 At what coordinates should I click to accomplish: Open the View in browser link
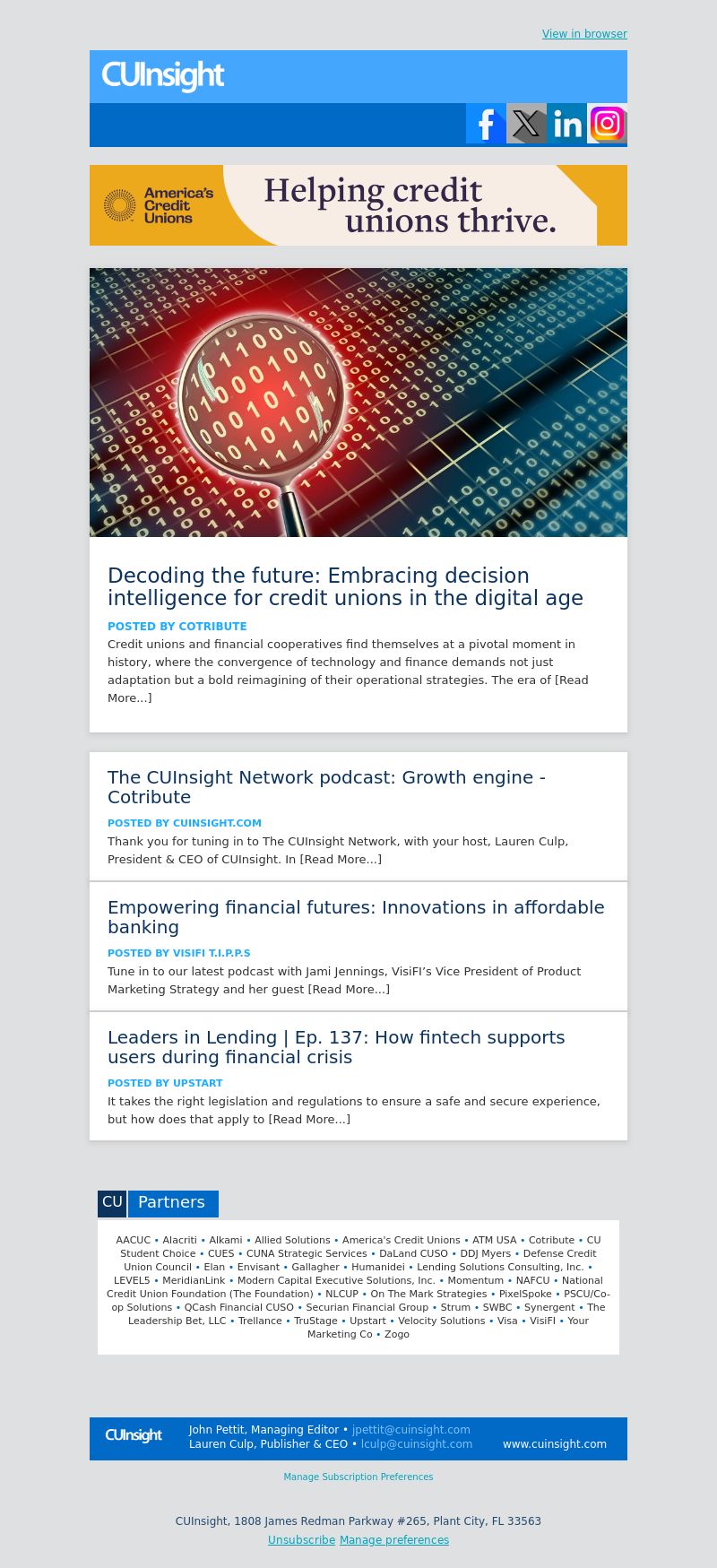click(x=584, y=34)
